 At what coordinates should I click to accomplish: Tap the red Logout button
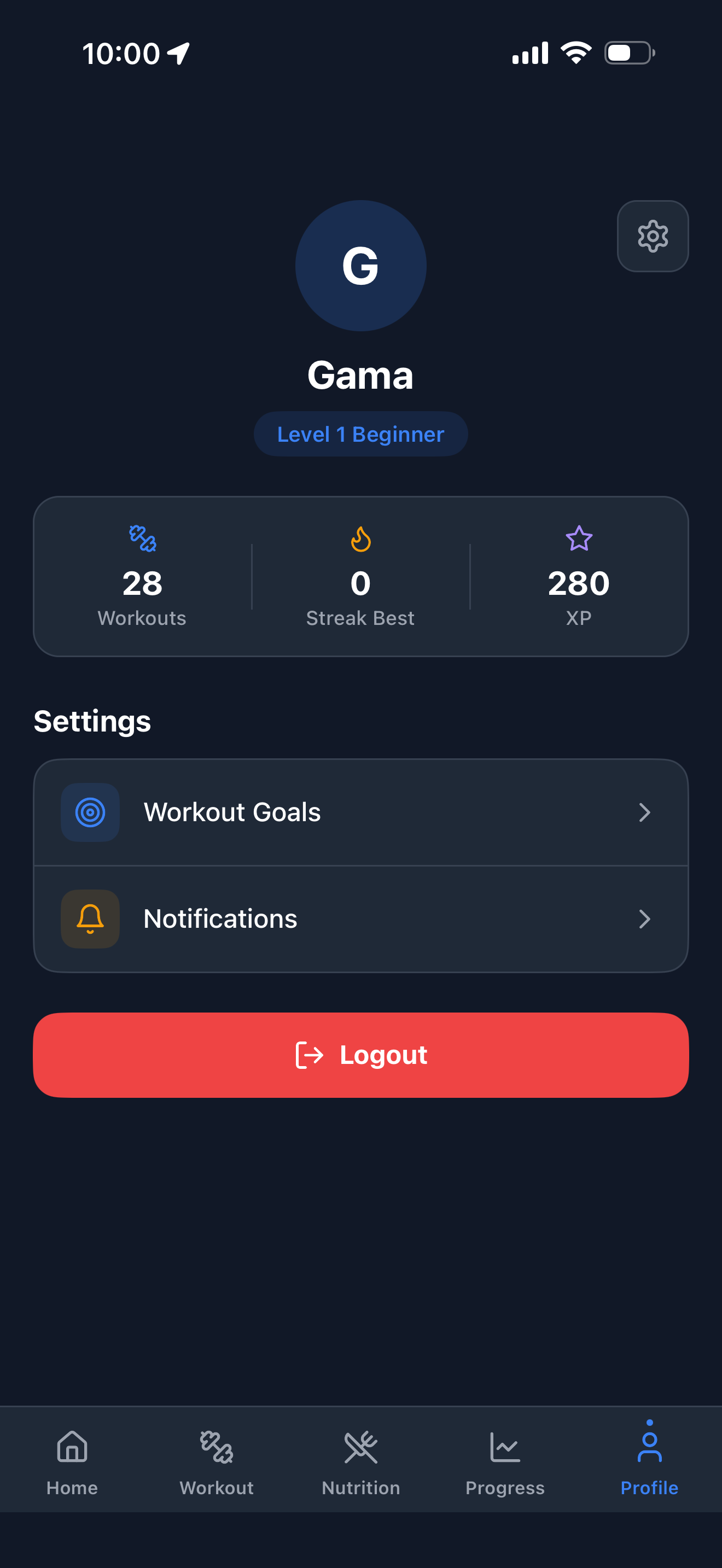point(360,1055)
